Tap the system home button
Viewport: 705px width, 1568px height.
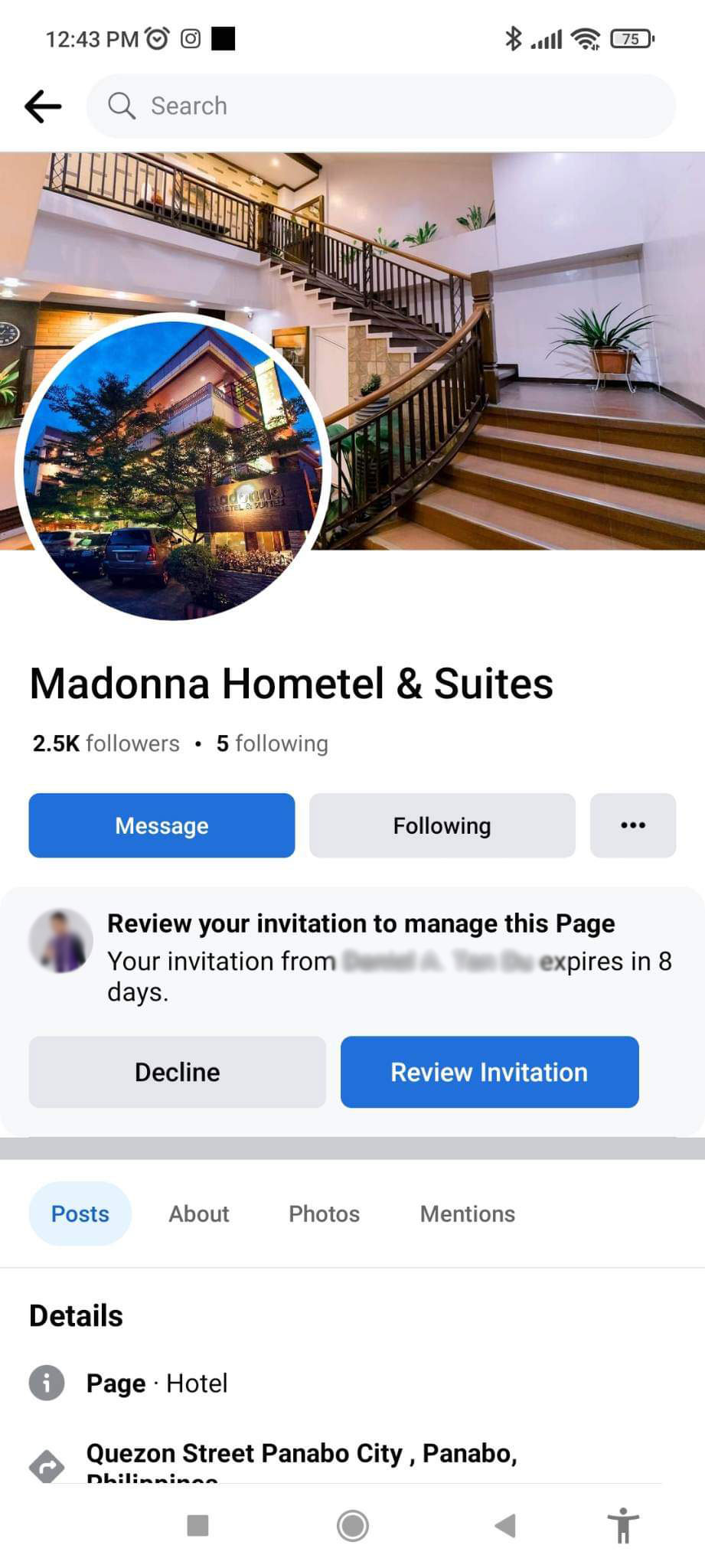point(352,1525)
